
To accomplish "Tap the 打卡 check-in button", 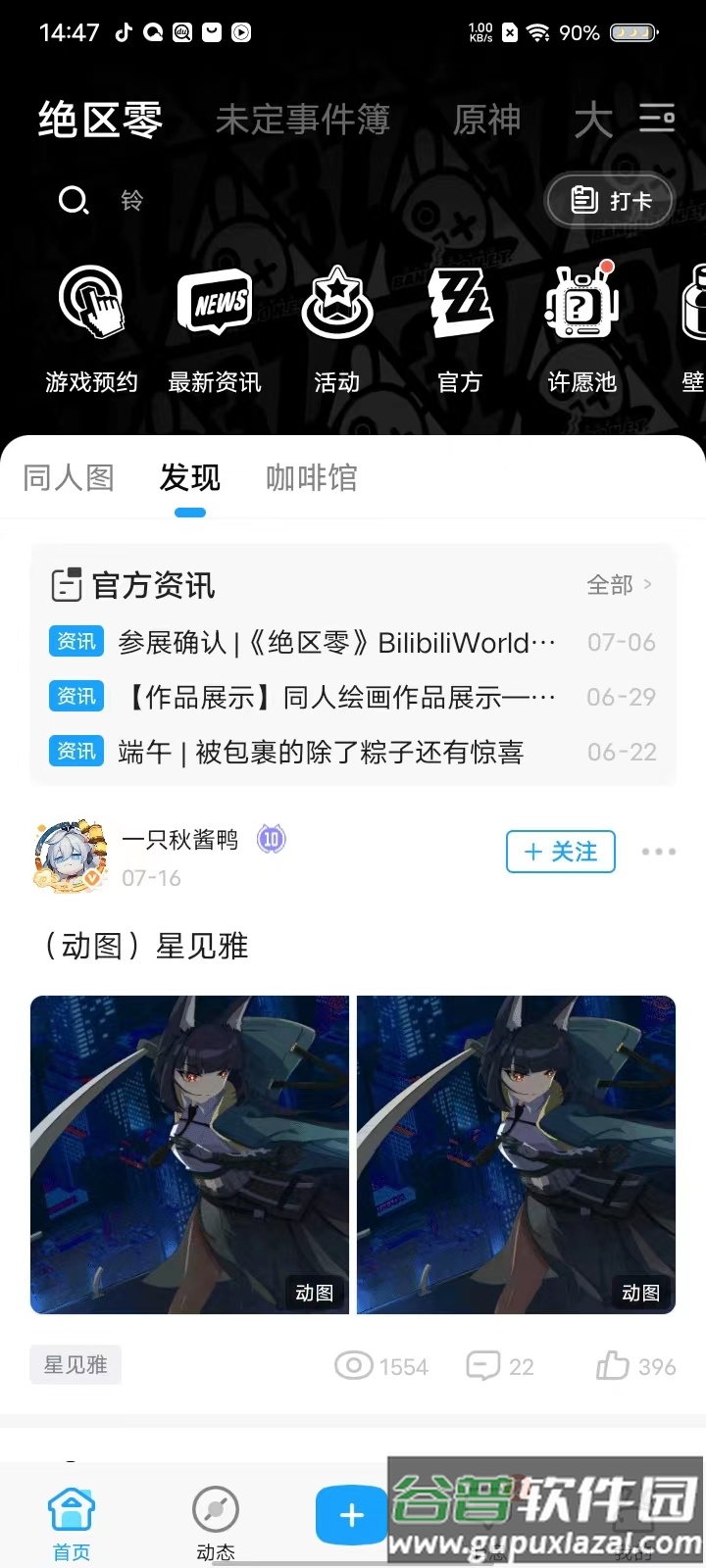I will click(610, 201).
